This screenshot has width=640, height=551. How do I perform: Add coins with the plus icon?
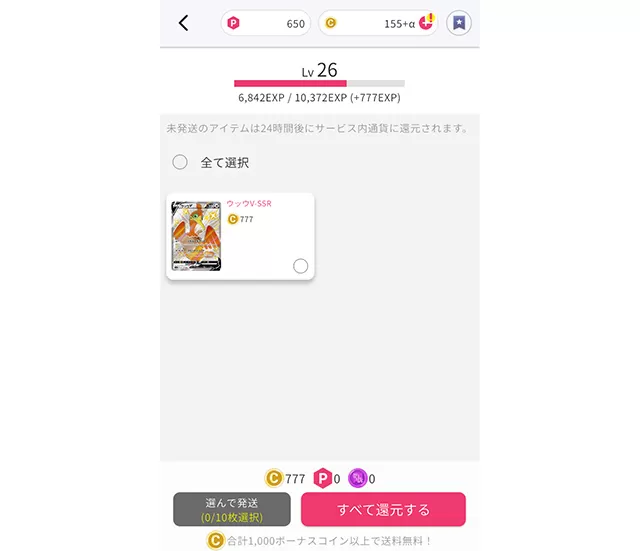coord(426,23)
